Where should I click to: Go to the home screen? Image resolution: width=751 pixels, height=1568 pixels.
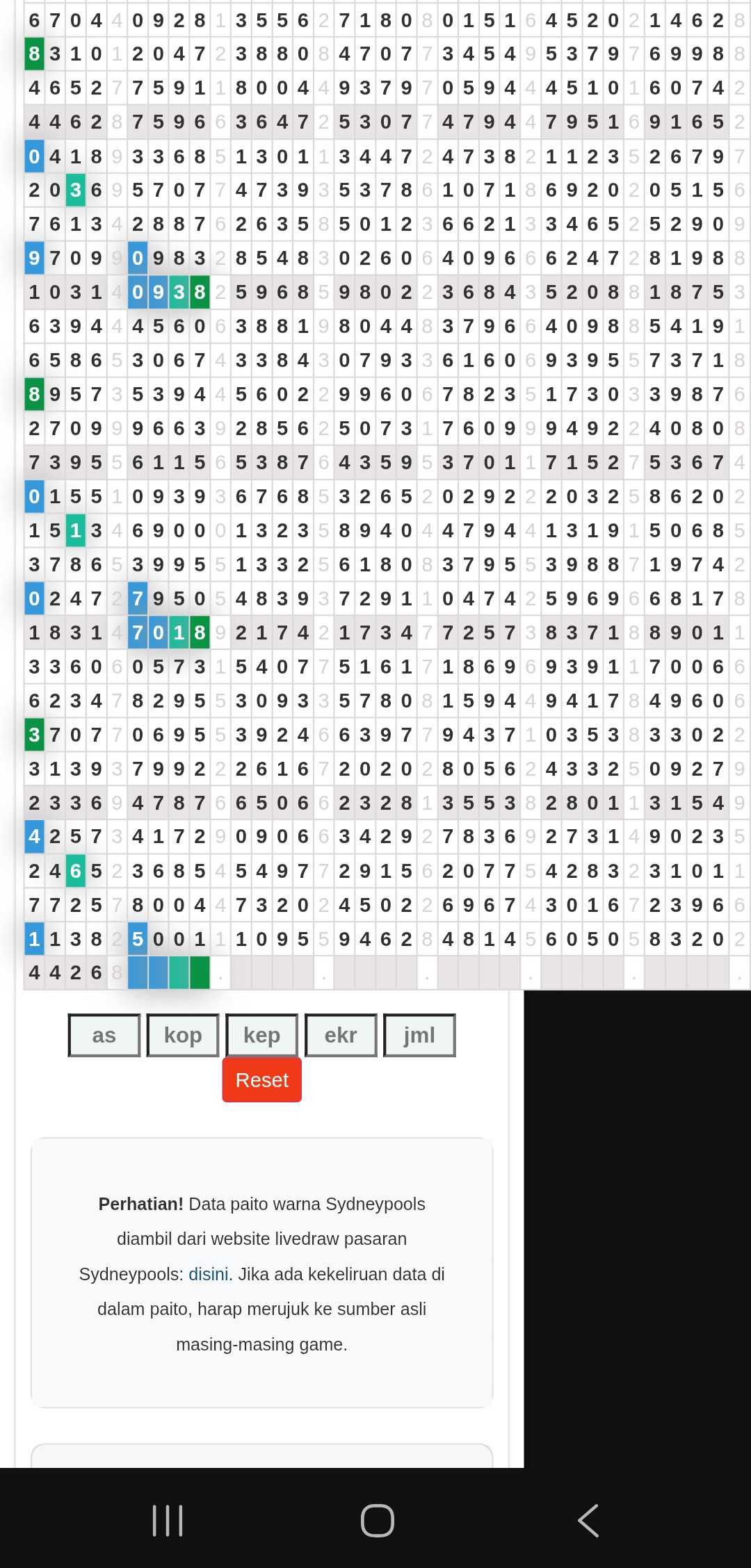point(377,1520)
